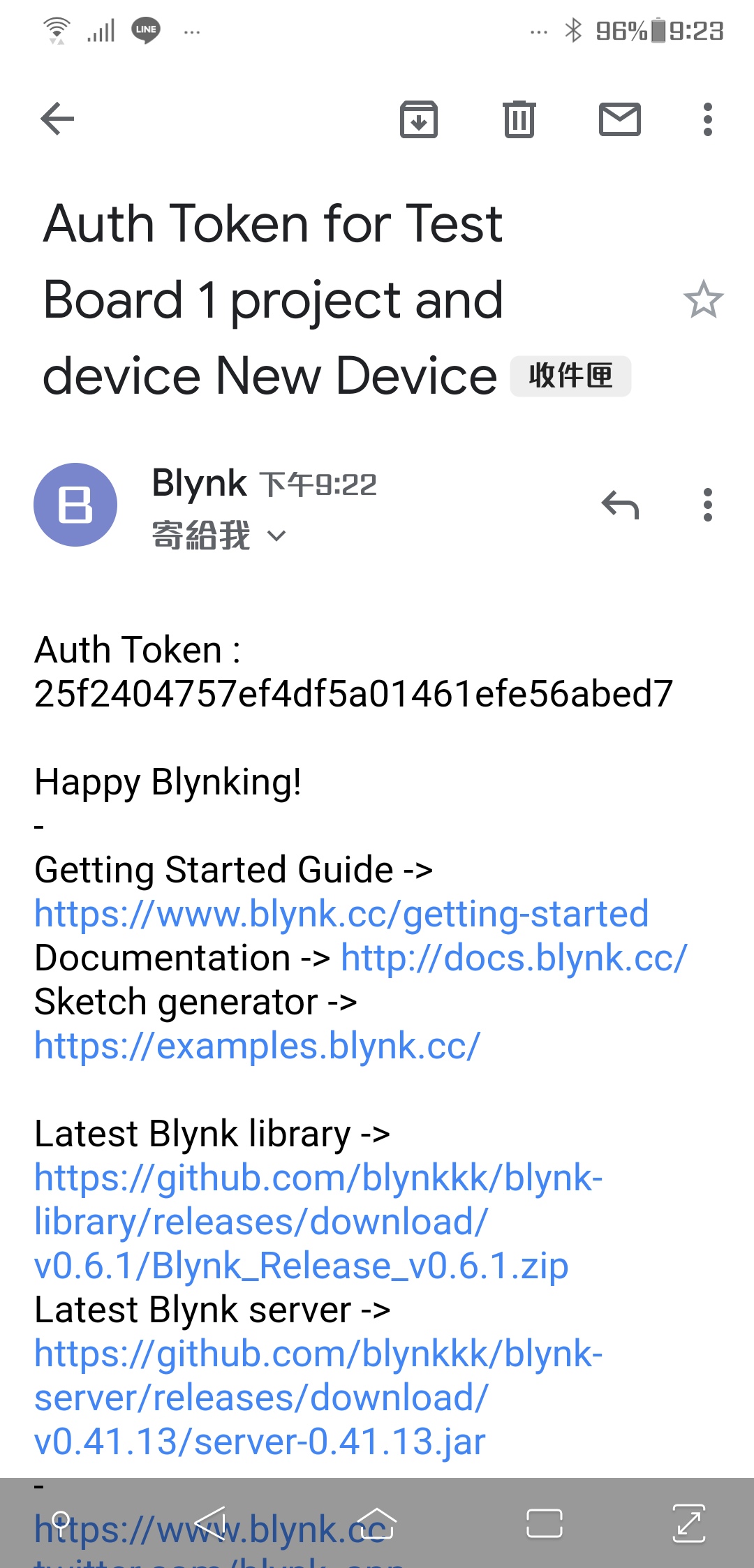Go back to the inbox
Viewport: 754px width, 1568px height.
[57, 117]
